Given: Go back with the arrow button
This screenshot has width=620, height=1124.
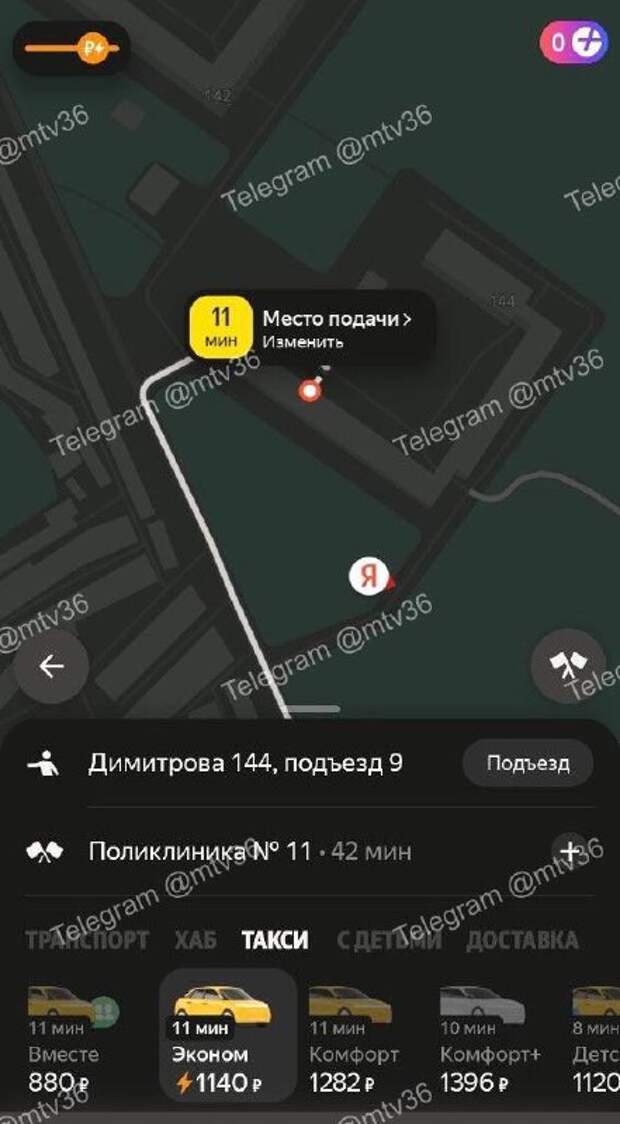Looking at the screenshot, I should [x=50, y=666].
